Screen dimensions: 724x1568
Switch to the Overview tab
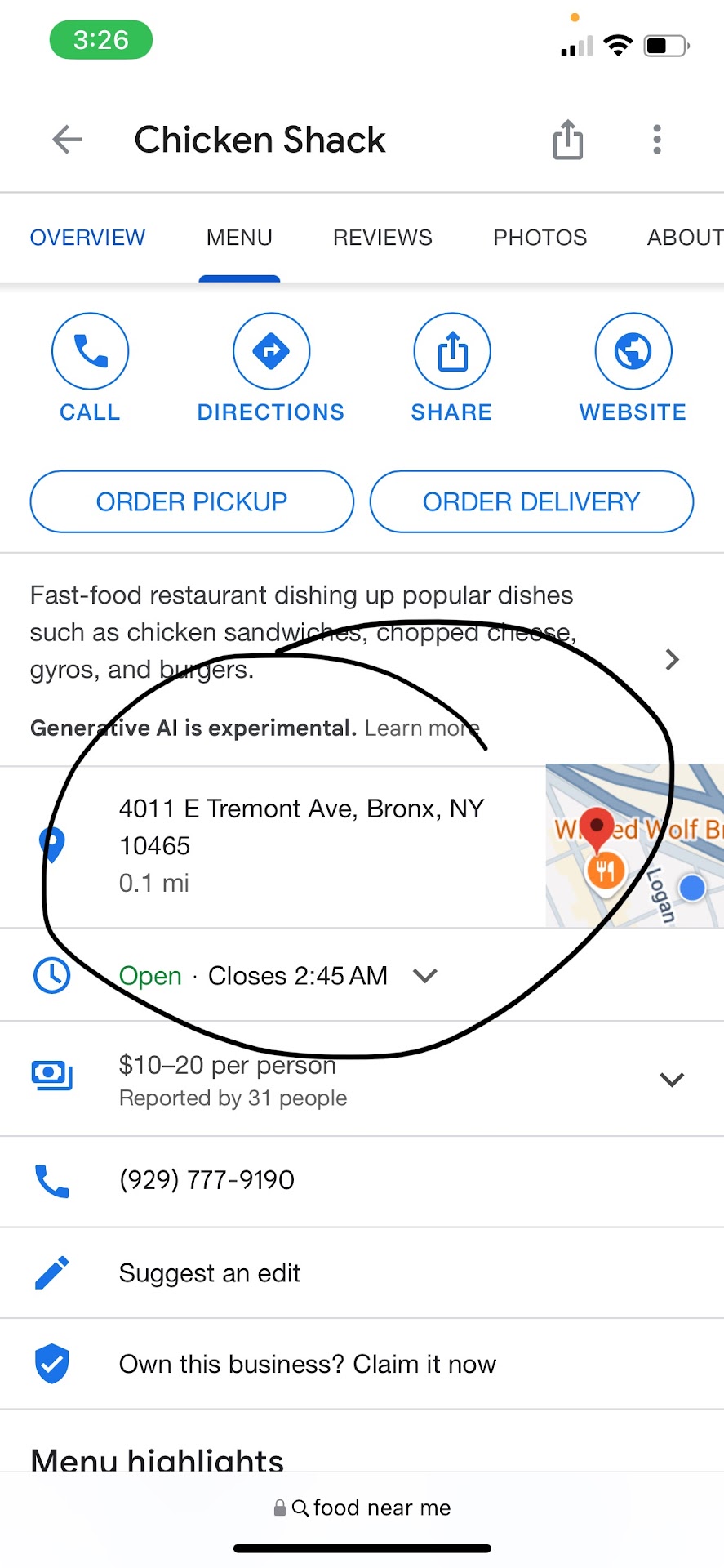click(x=87, y=238)
